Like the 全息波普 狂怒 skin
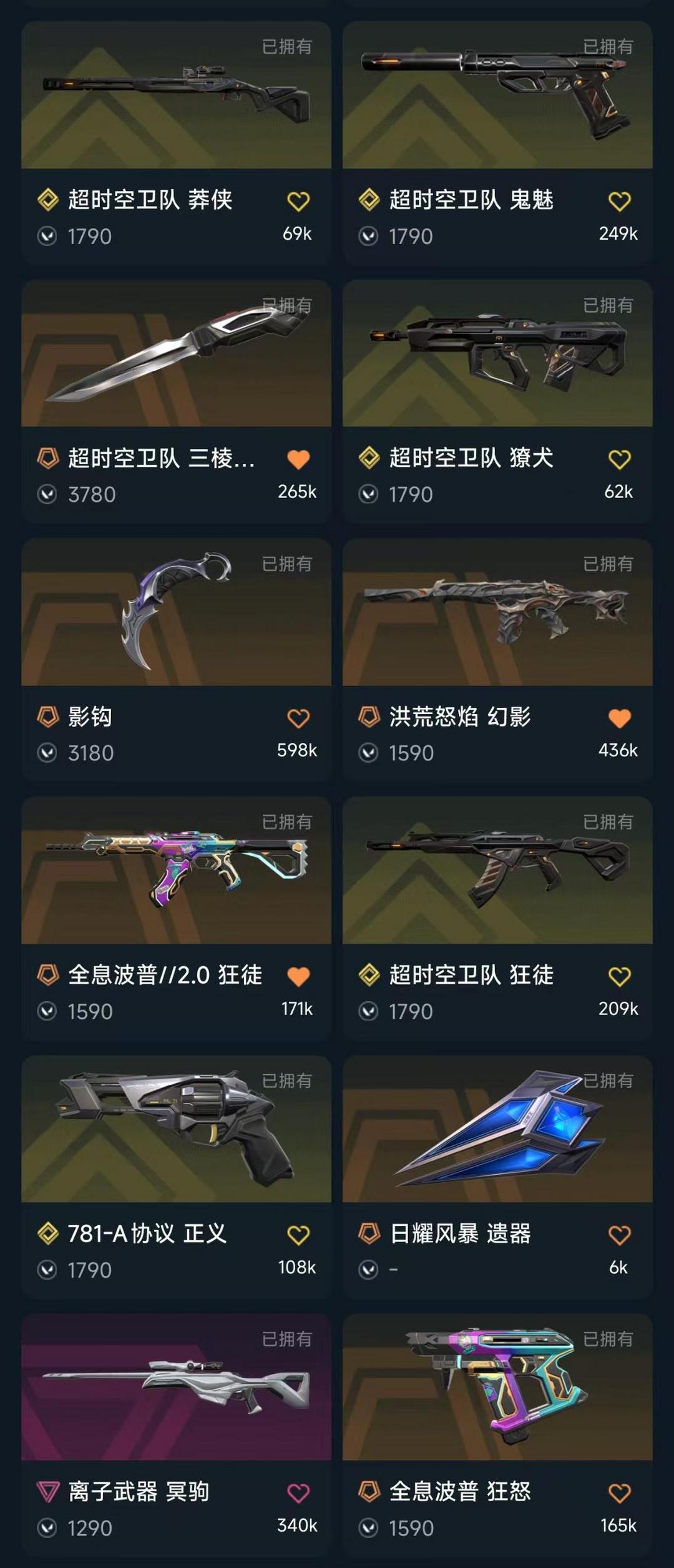This screenshot has height=1568, width=674. (x=619, y=1493)
